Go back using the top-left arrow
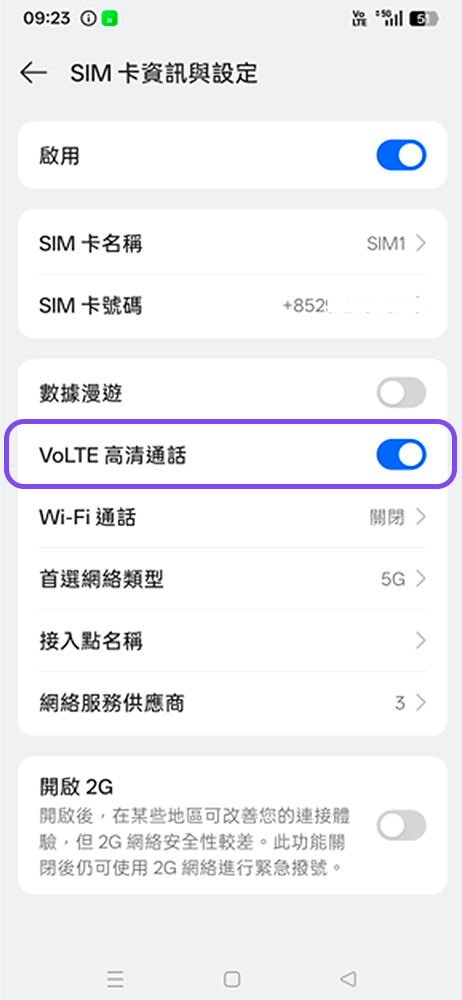Viewport: 462px width, 1000px height. click(x=34, y=73)
